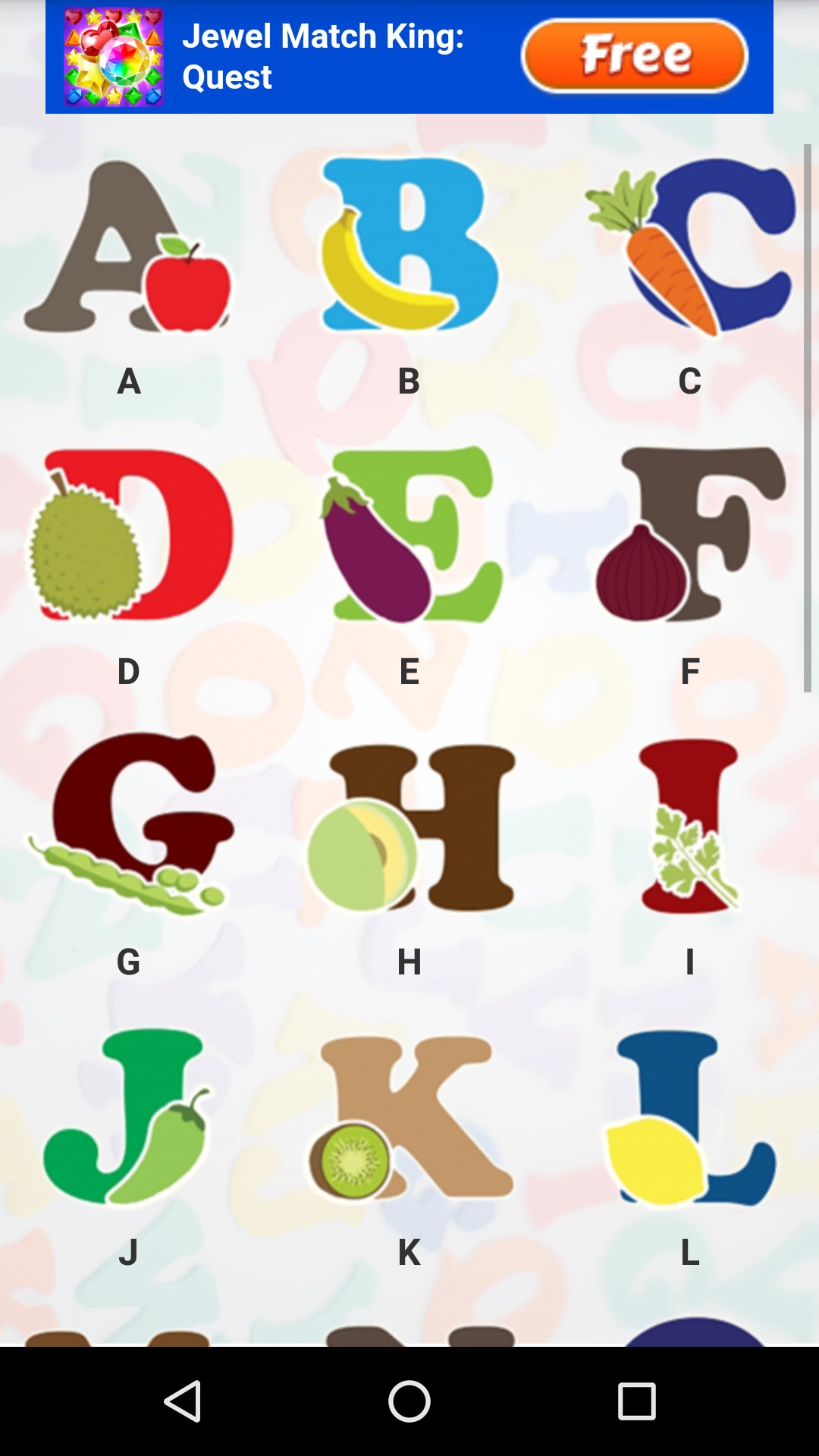Go back using the navigation bar
Screen dimensions: 819x1456
tap(183, 1401)
